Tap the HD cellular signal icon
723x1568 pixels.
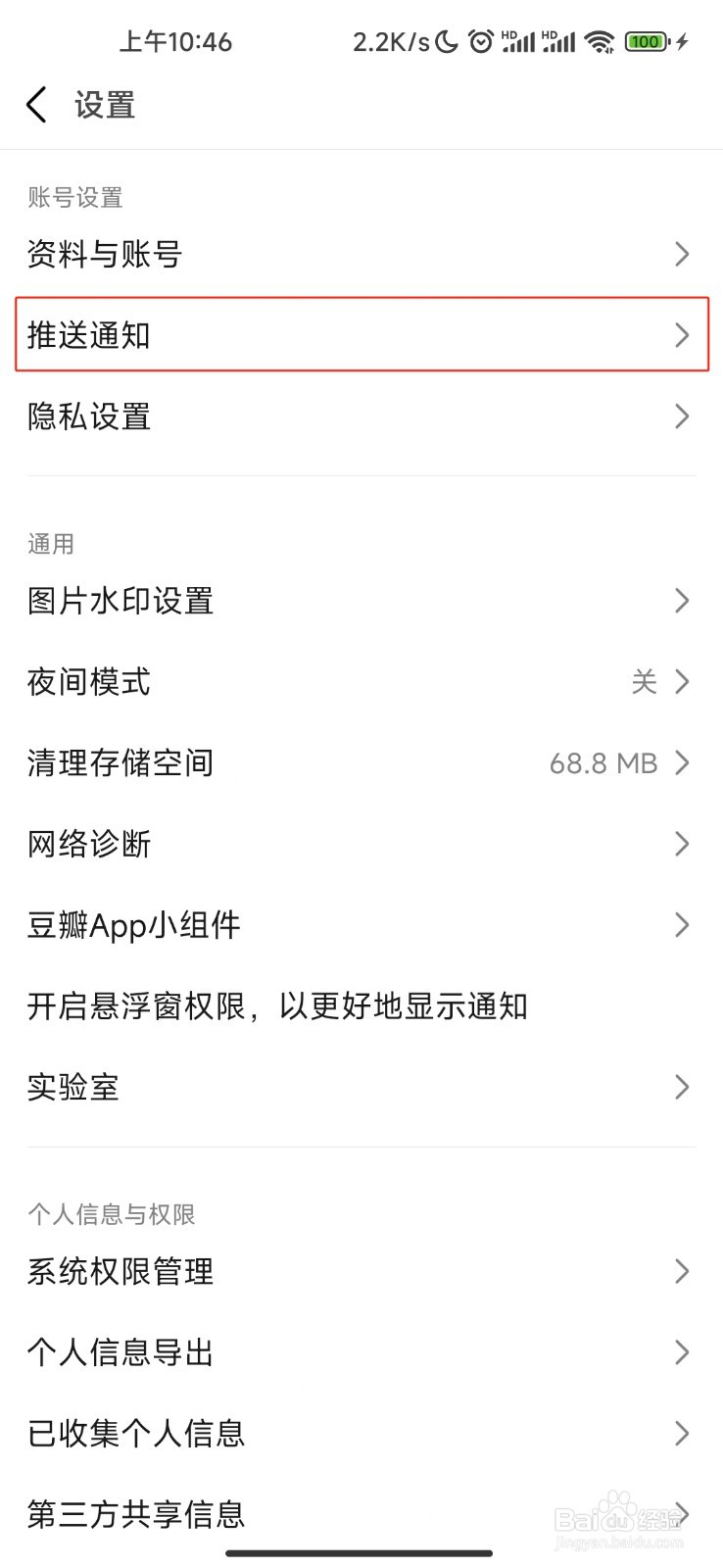(520, 41)
